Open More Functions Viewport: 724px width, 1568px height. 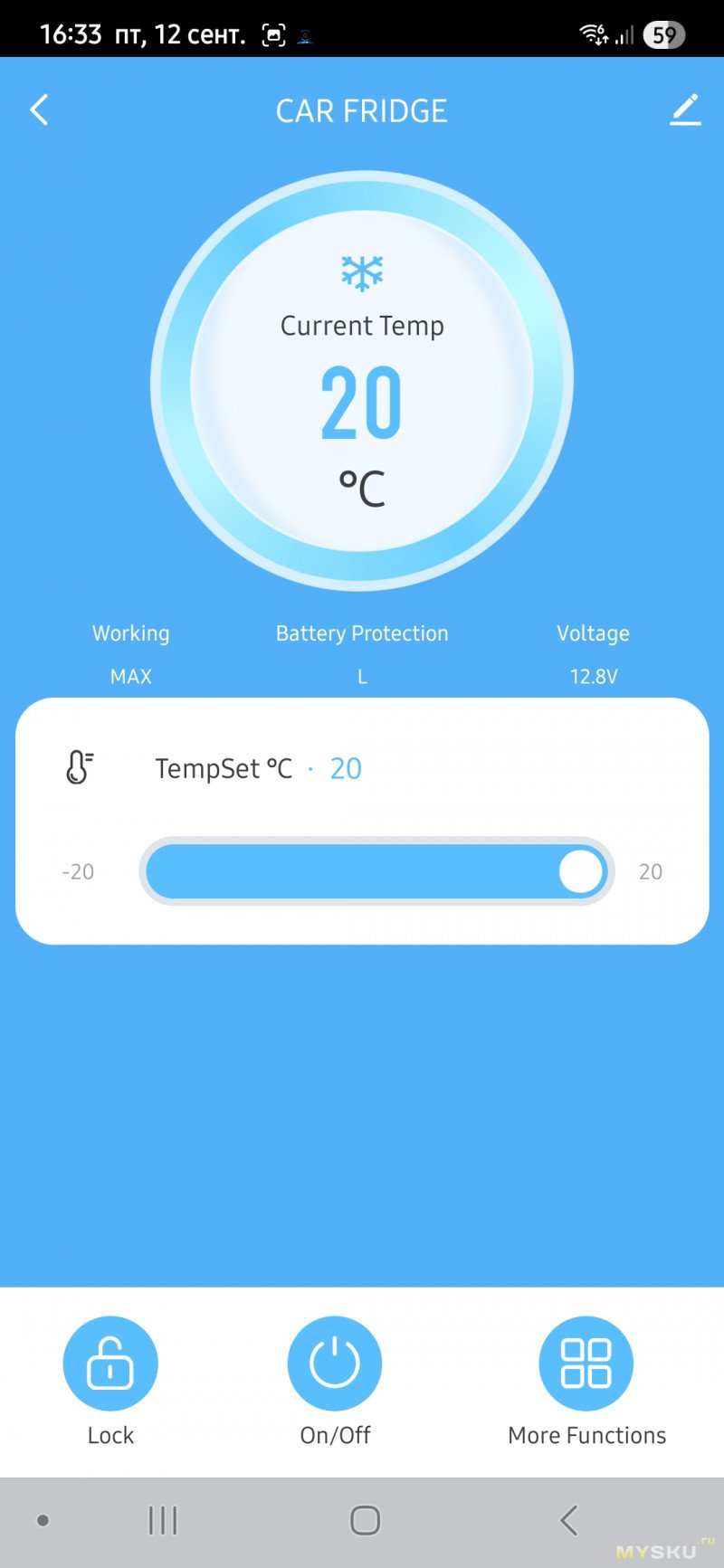[586, 1364]
